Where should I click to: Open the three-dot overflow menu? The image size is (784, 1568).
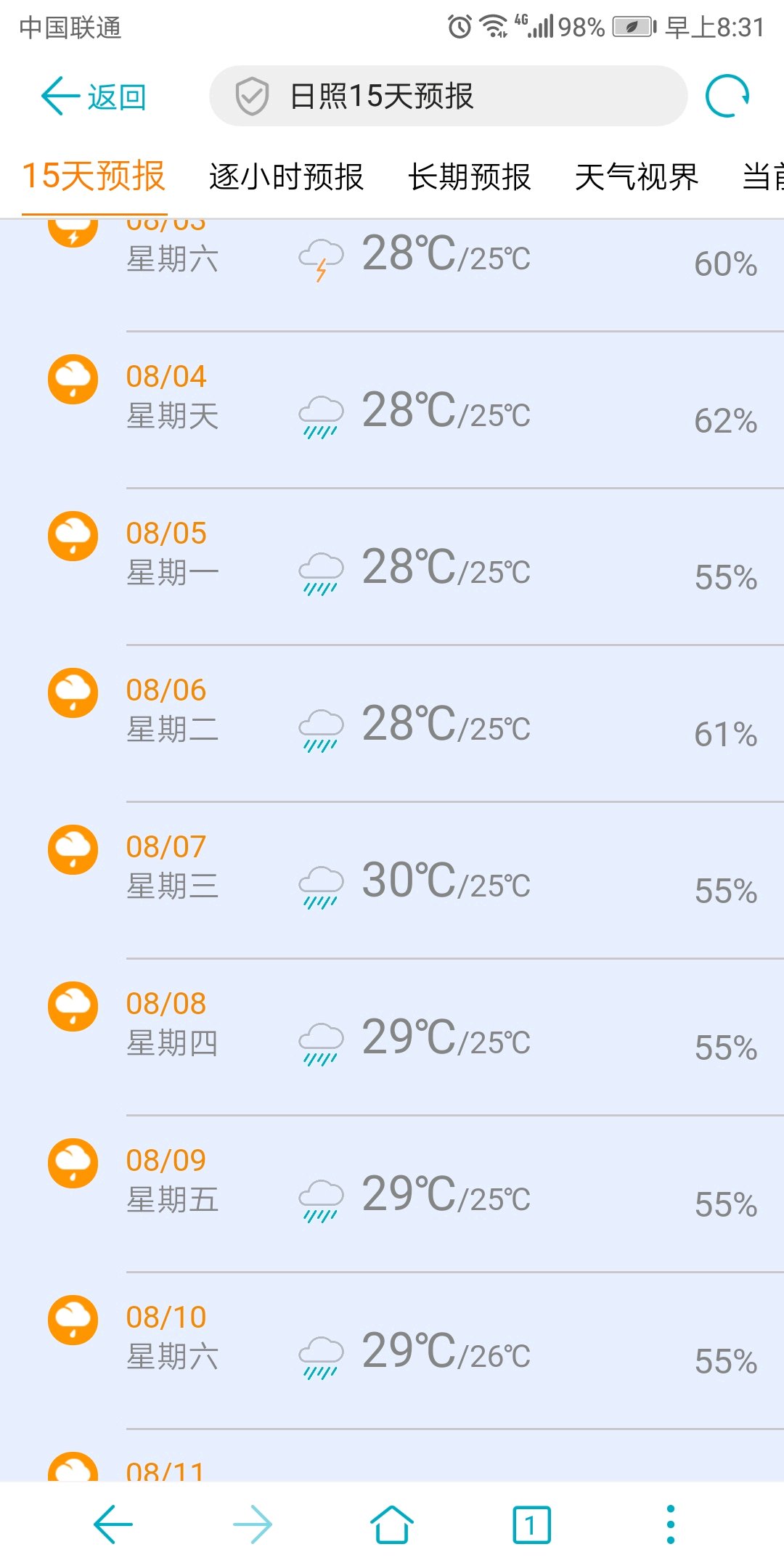(x=671, y=1524)
